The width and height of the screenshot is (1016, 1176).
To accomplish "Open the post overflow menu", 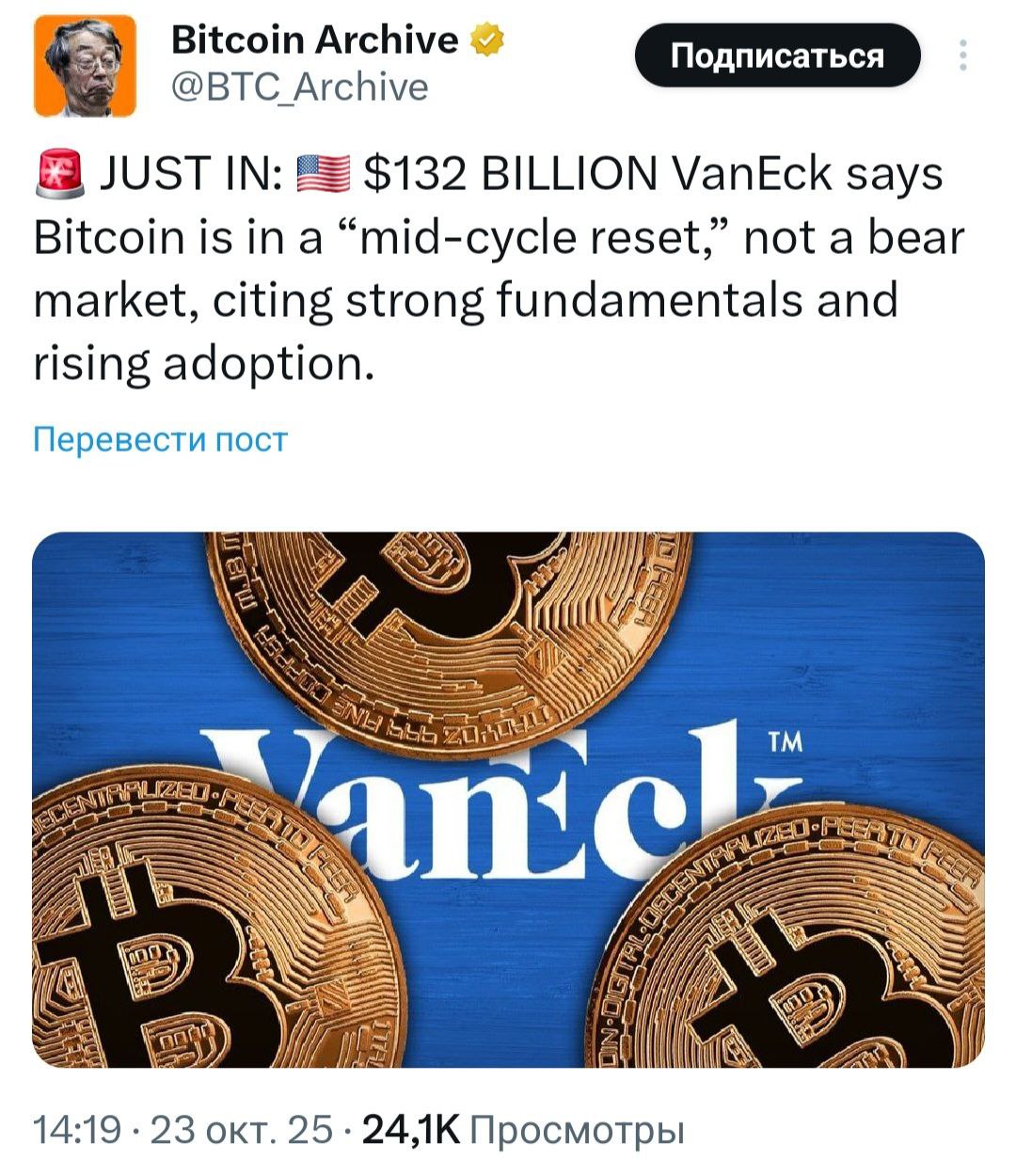I will pos(961,56).
